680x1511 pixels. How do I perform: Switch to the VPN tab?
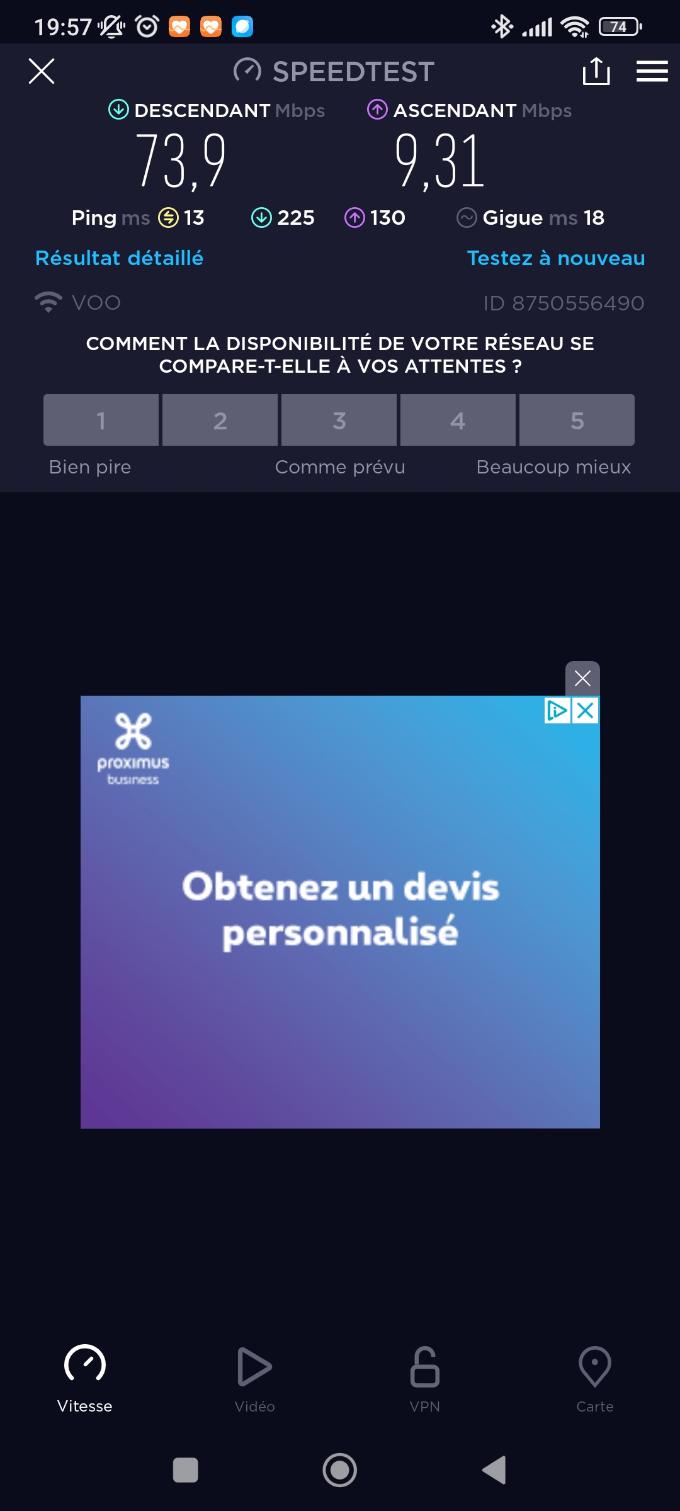click(x=424, y=1380)
